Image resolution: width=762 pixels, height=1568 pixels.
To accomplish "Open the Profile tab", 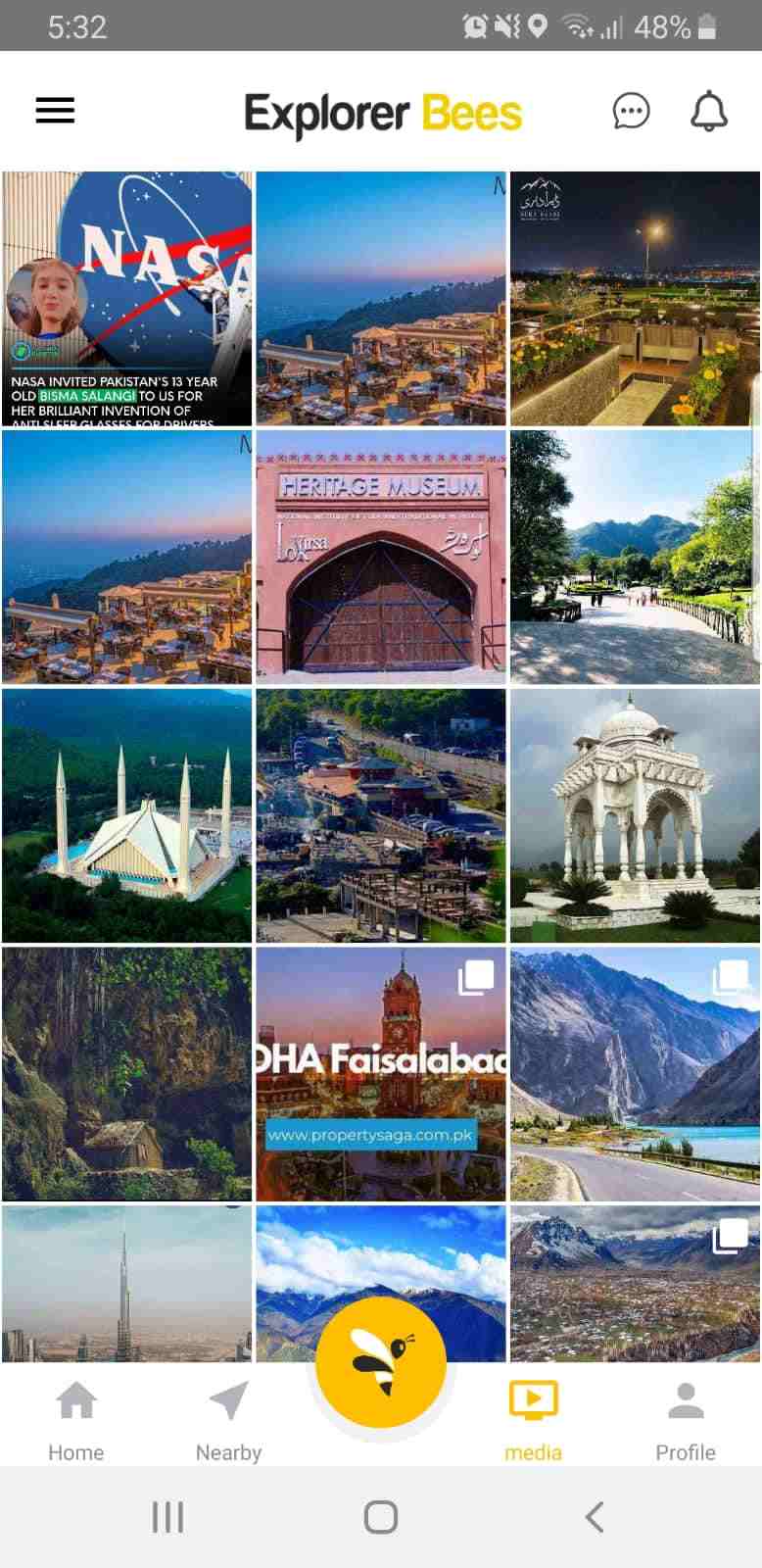I will tap(686, 1421).
